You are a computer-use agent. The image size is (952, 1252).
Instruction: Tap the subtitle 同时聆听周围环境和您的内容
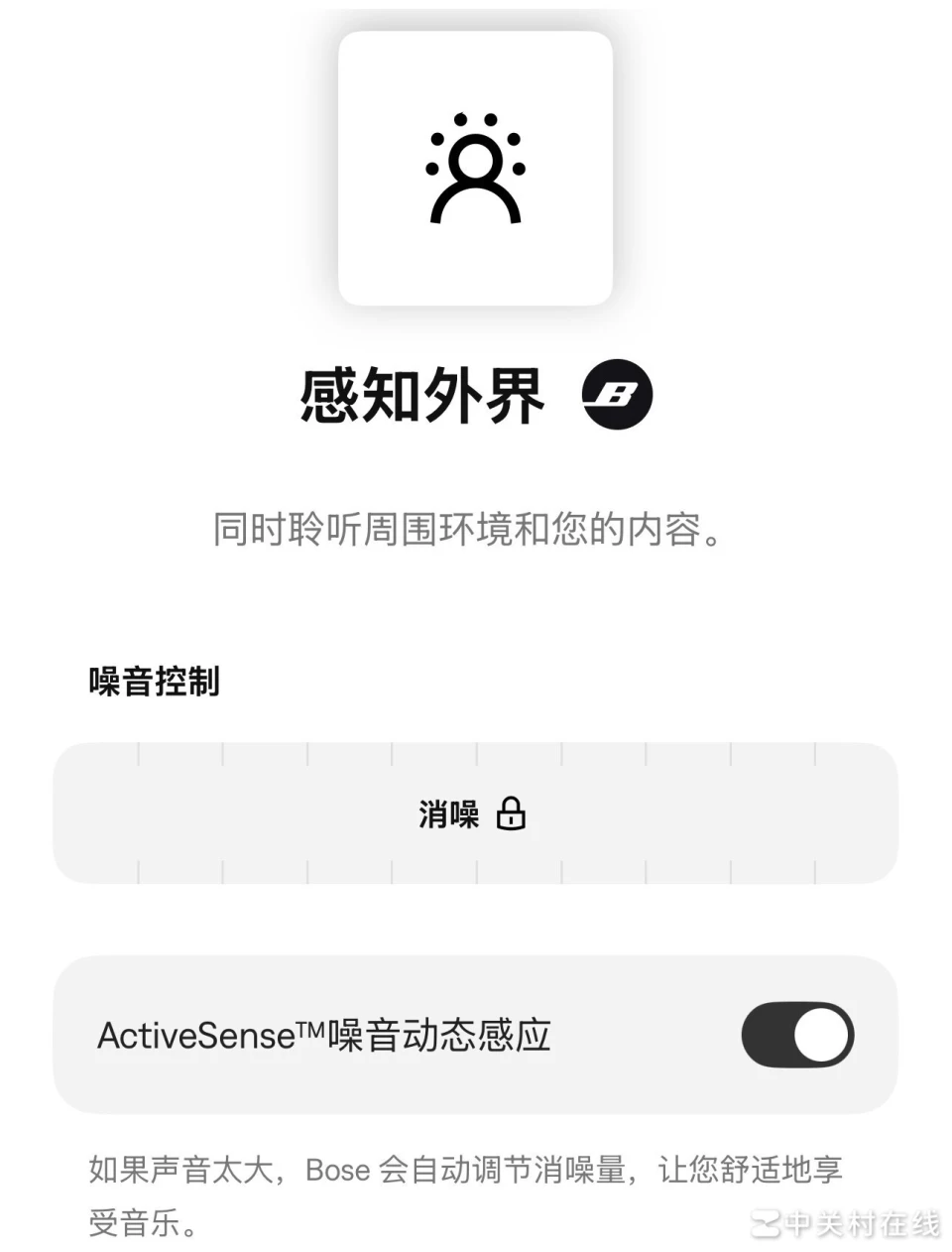click(476, 531)
